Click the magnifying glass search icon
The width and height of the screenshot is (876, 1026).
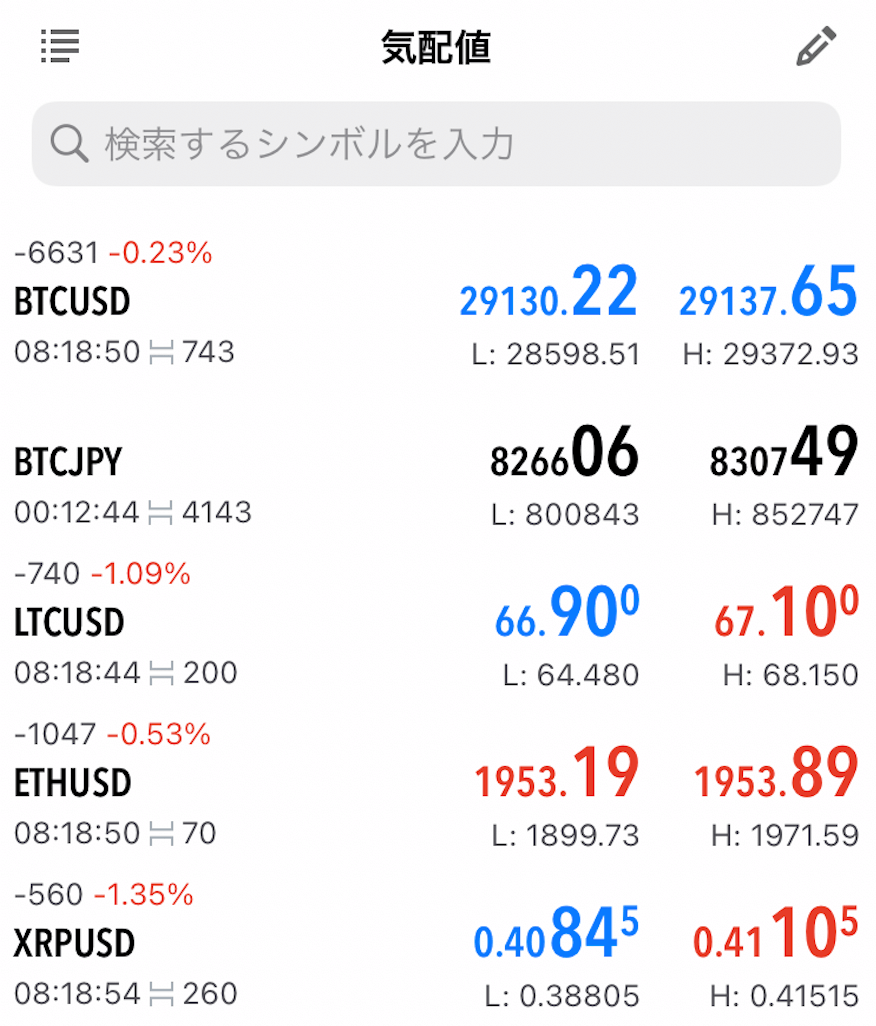(x=68, y=144)
